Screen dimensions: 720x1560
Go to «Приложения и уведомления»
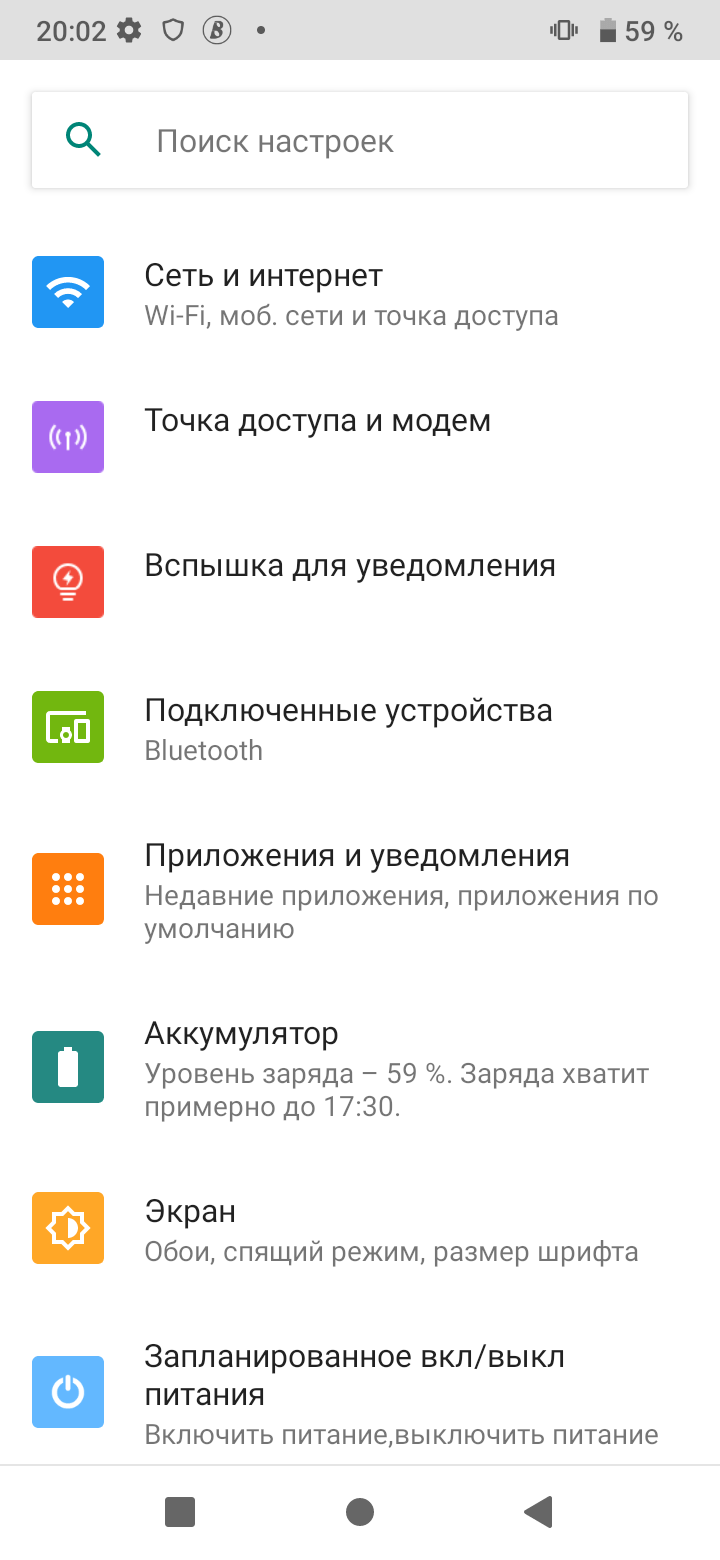pos(360,890)
